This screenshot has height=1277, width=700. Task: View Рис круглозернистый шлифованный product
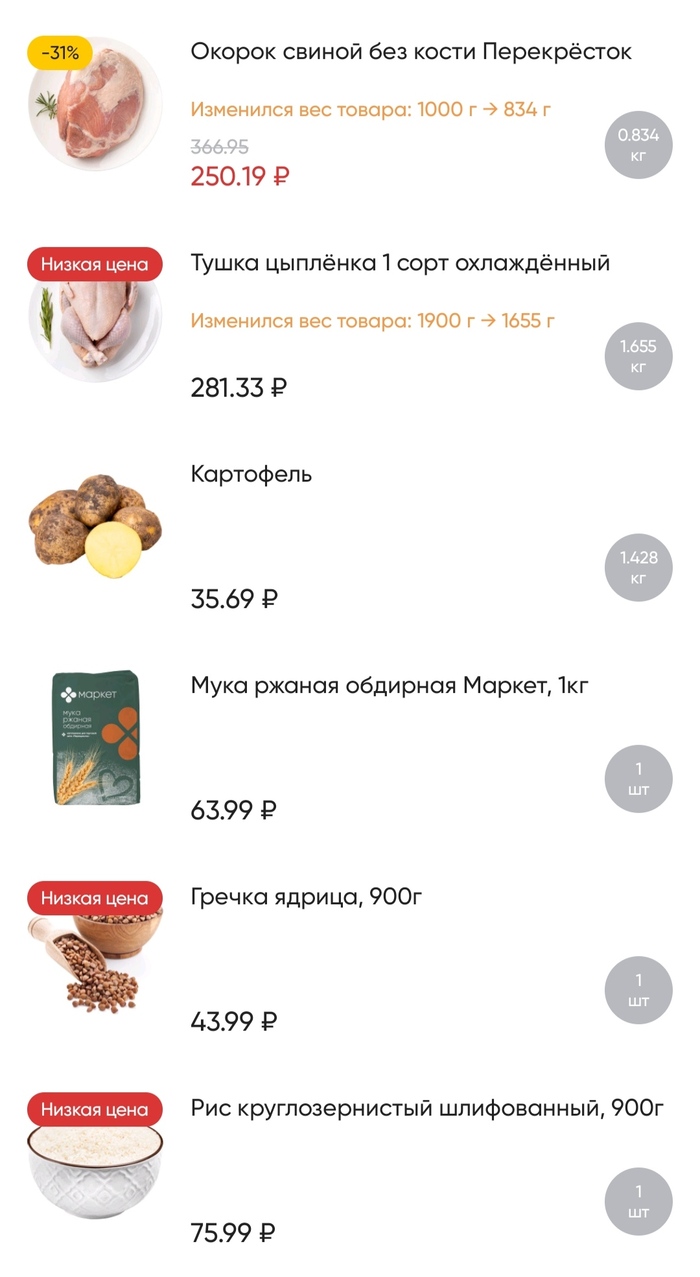pyautogui.click(x=427, y=1108)
